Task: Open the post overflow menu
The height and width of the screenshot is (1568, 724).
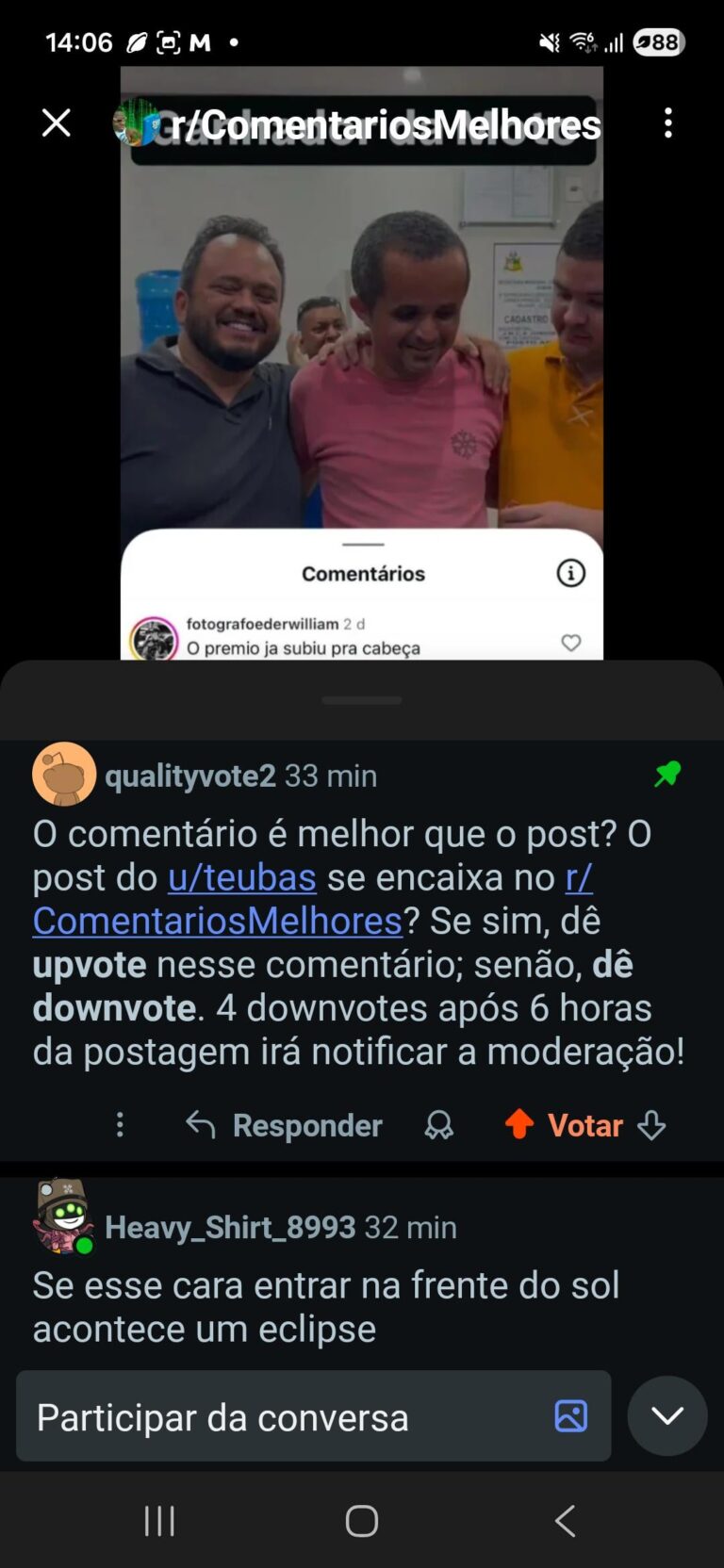Action: (668, 123)
